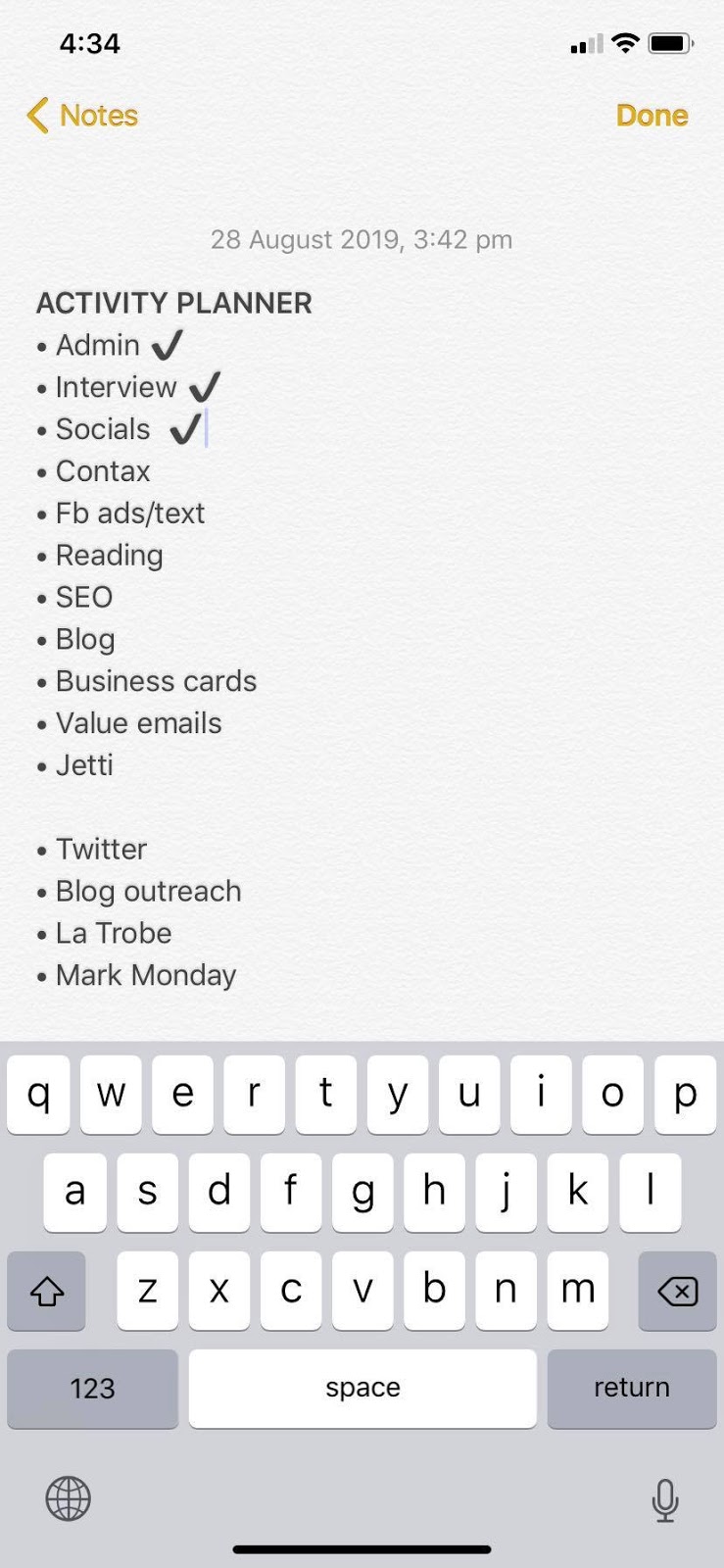The width and height of the screenshot is (724, 1568).
Task: Tap the return key
Action: (632, 1388)
